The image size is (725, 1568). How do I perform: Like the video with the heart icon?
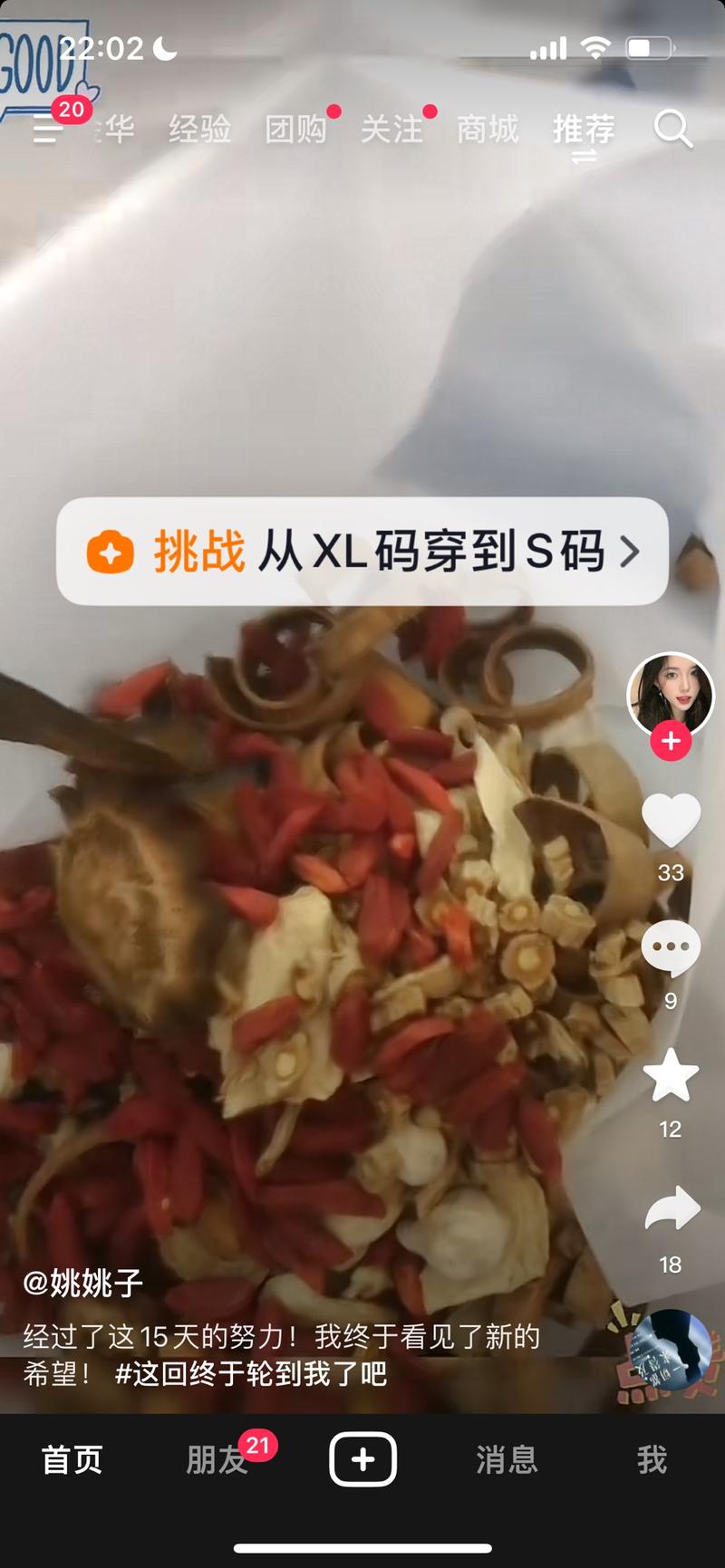coord(670,821)
